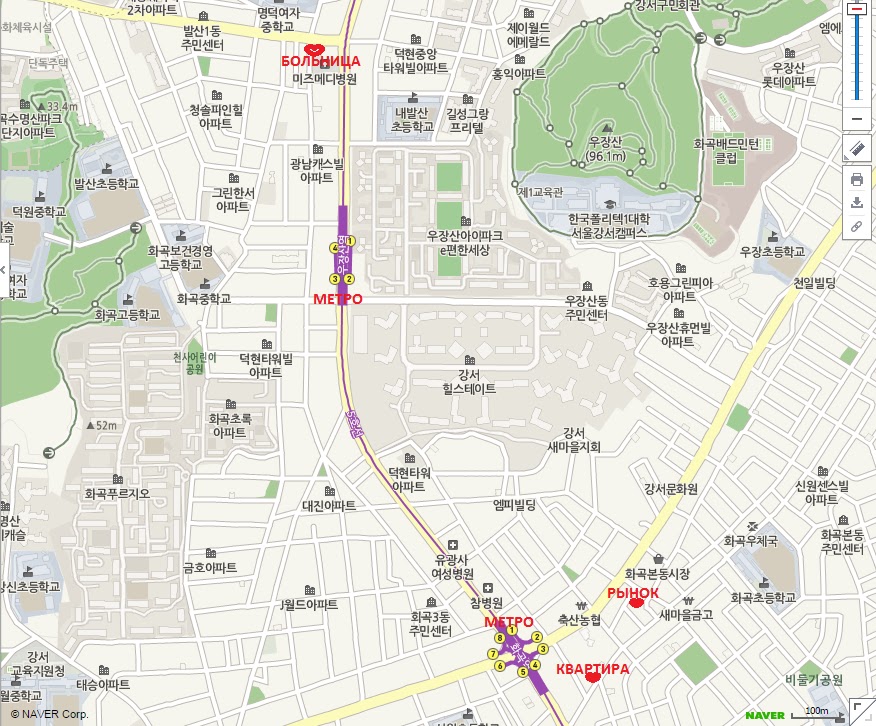Open the distance ruler tool
876x726 pixels.
(857, 150)
